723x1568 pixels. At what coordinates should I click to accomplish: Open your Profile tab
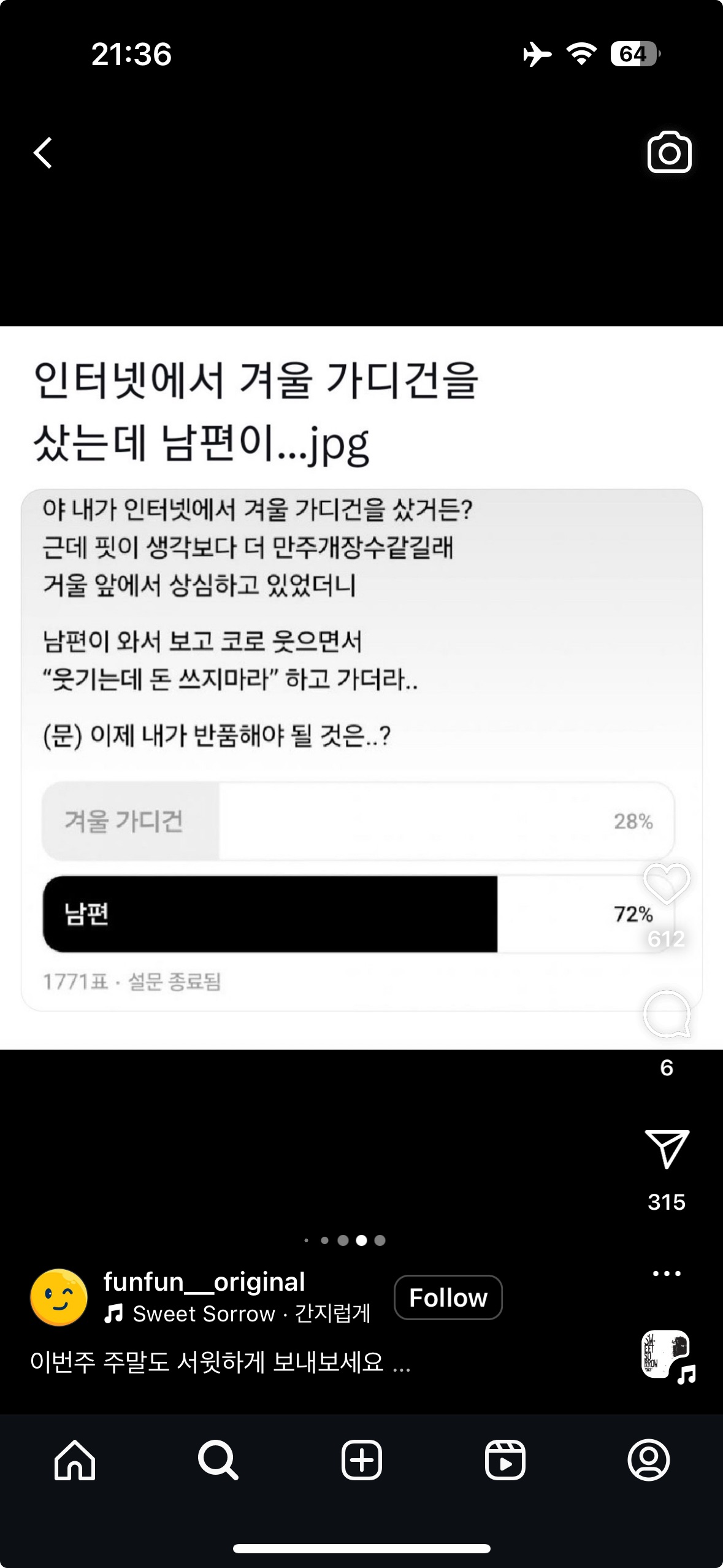coord(648,1460)
